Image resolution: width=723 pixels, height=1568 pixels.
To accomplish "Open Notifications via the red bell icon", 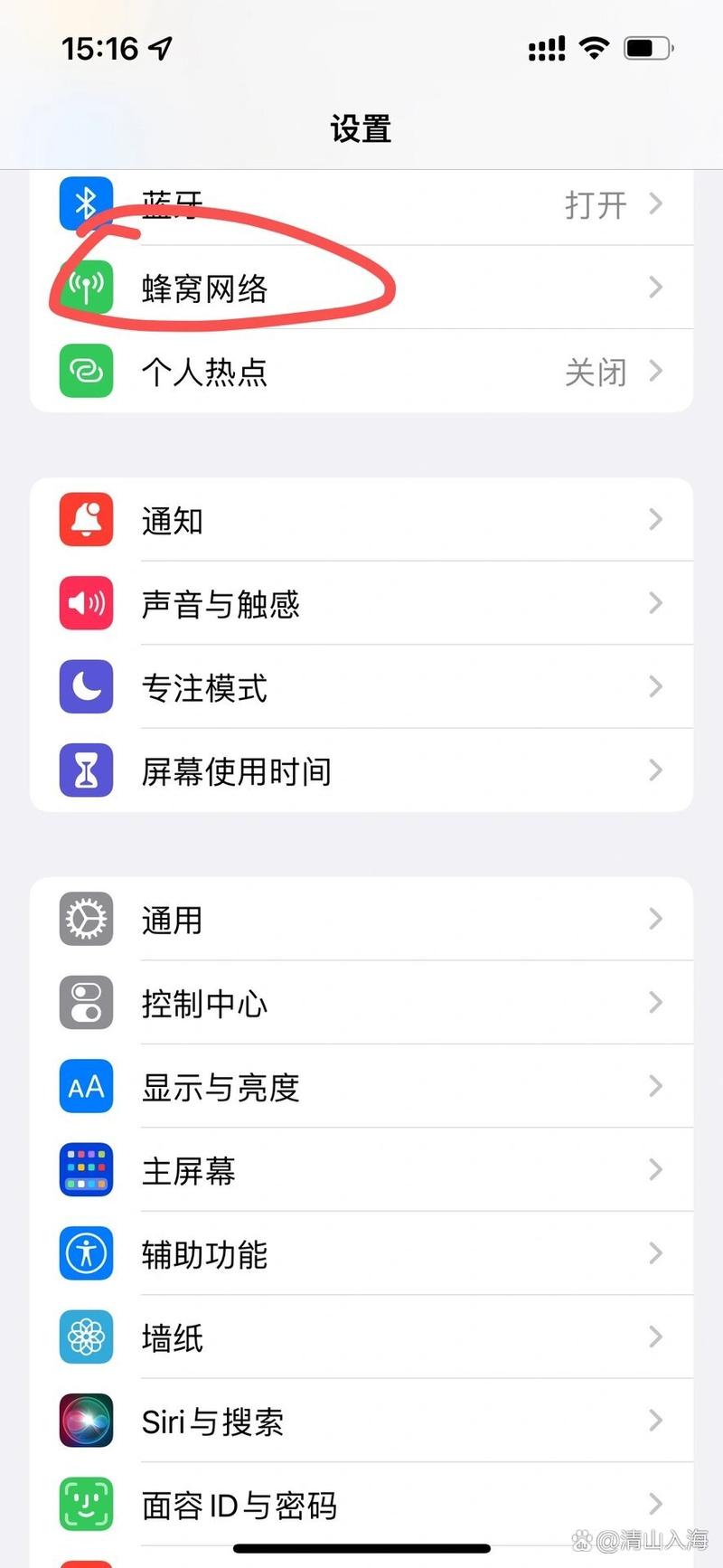I will 86,519.
